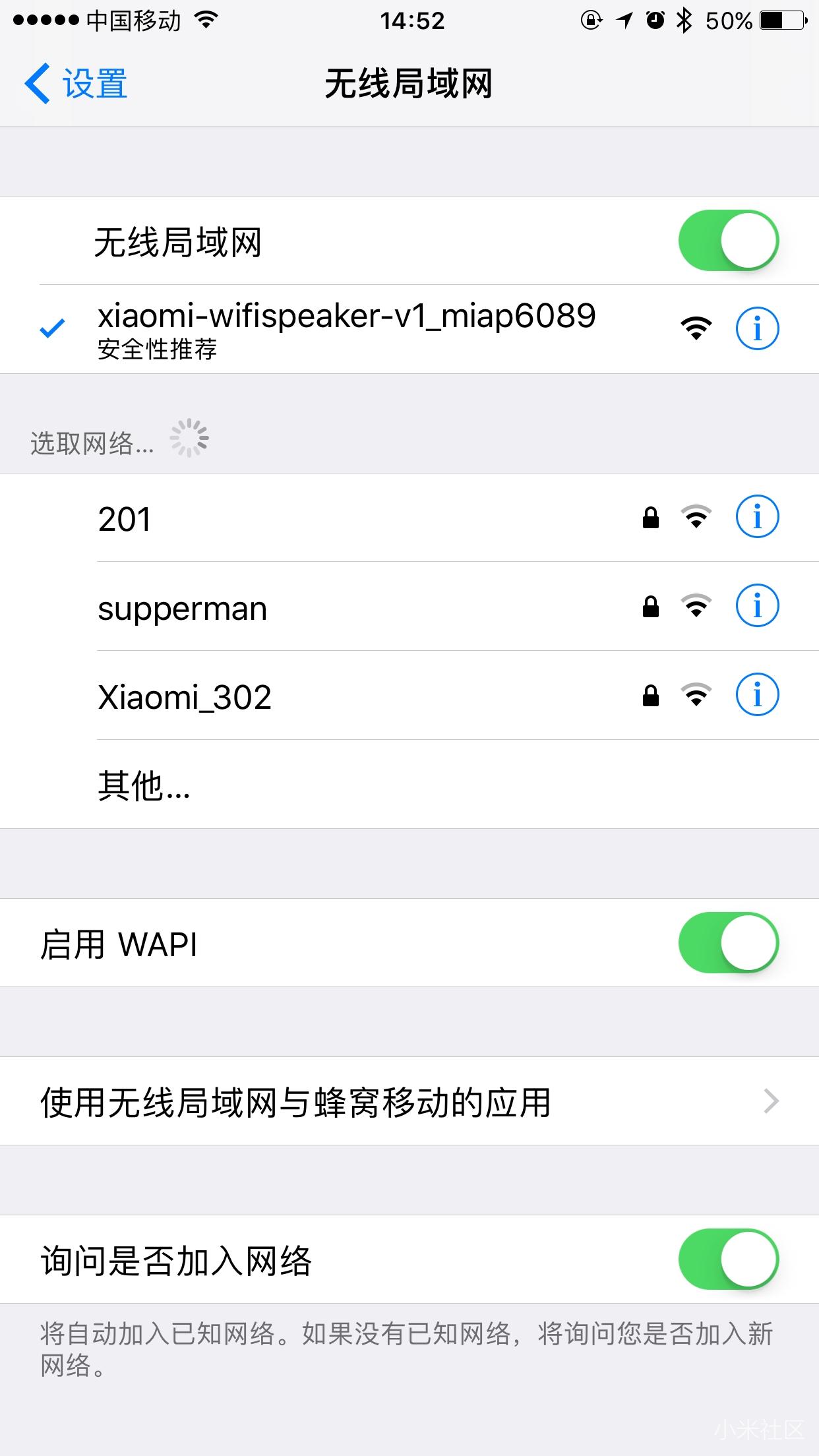Image resolution: width=819 pixels, height=1456 pixels.
Task: Open 使用无线局域网与蜂窝移动的应用 via its chevron
Action: (x=772, y=1100)
